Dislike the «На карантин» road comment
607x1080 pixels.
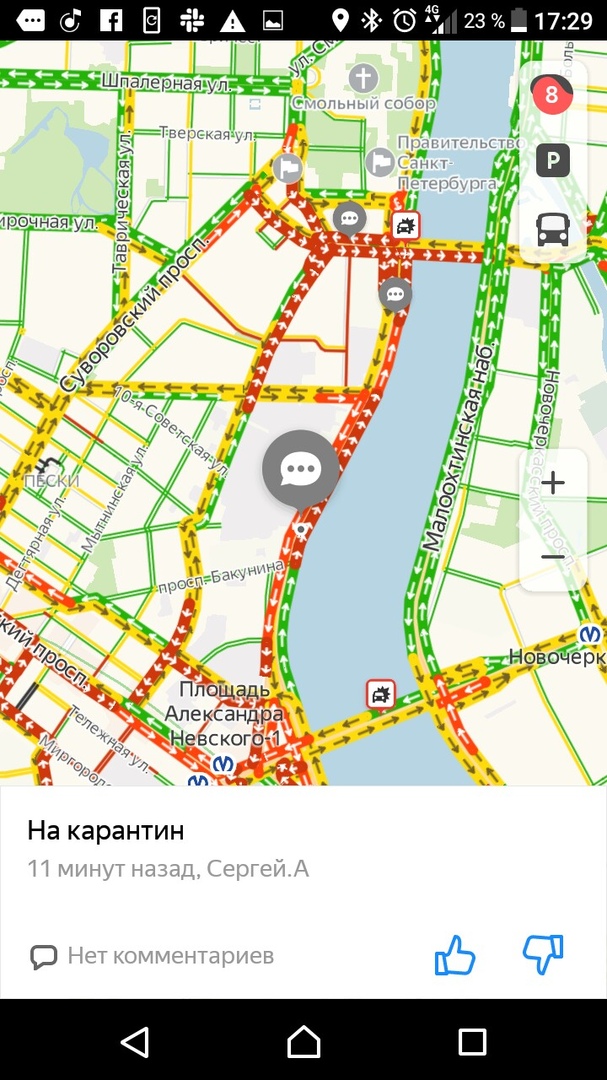(x=543, y=955)
